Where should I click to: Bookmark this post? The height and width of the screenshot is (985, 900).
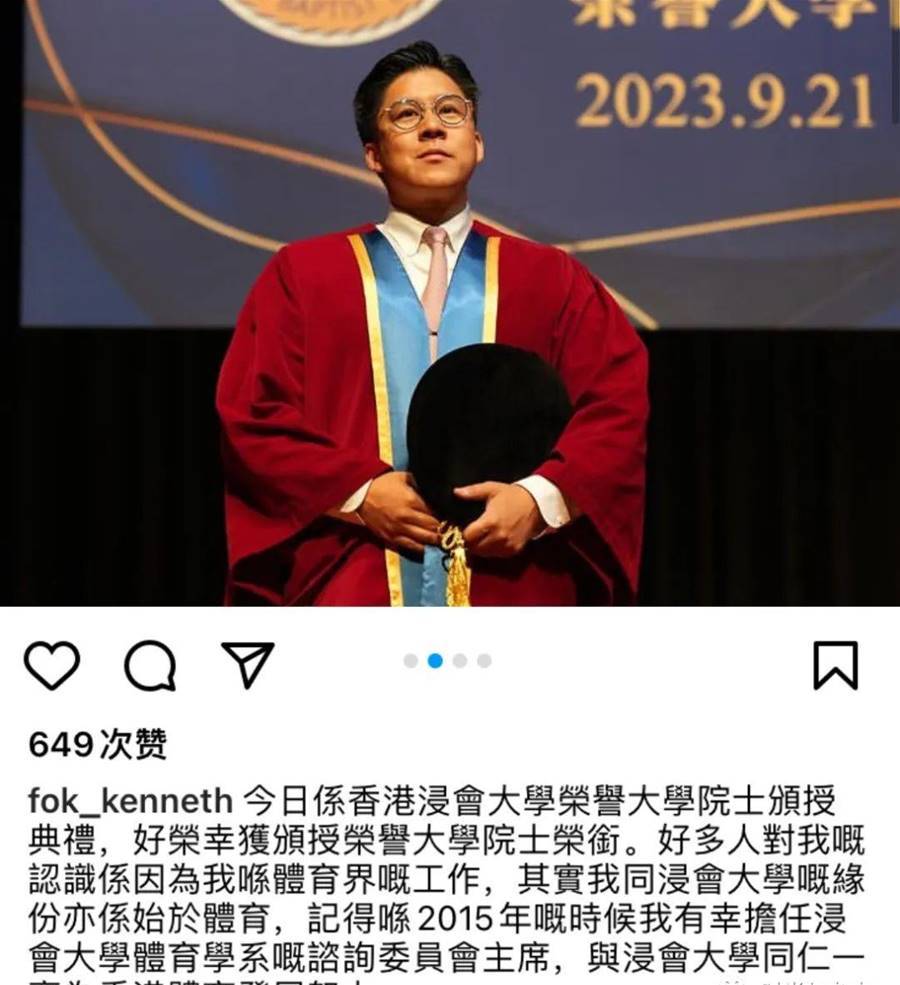835,665
